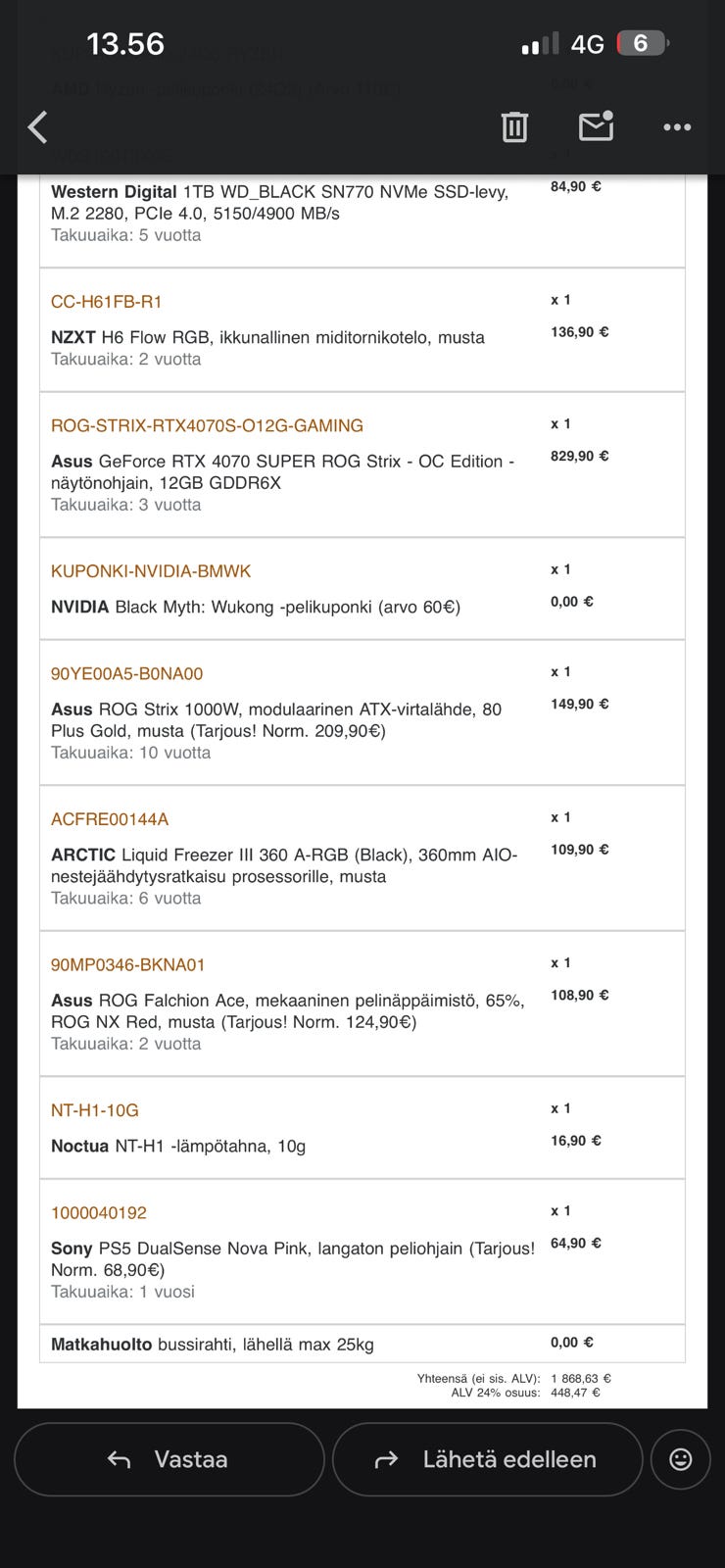Open the ACFRE00144A product link
The image size is (725, 1568).
[110, 819]
